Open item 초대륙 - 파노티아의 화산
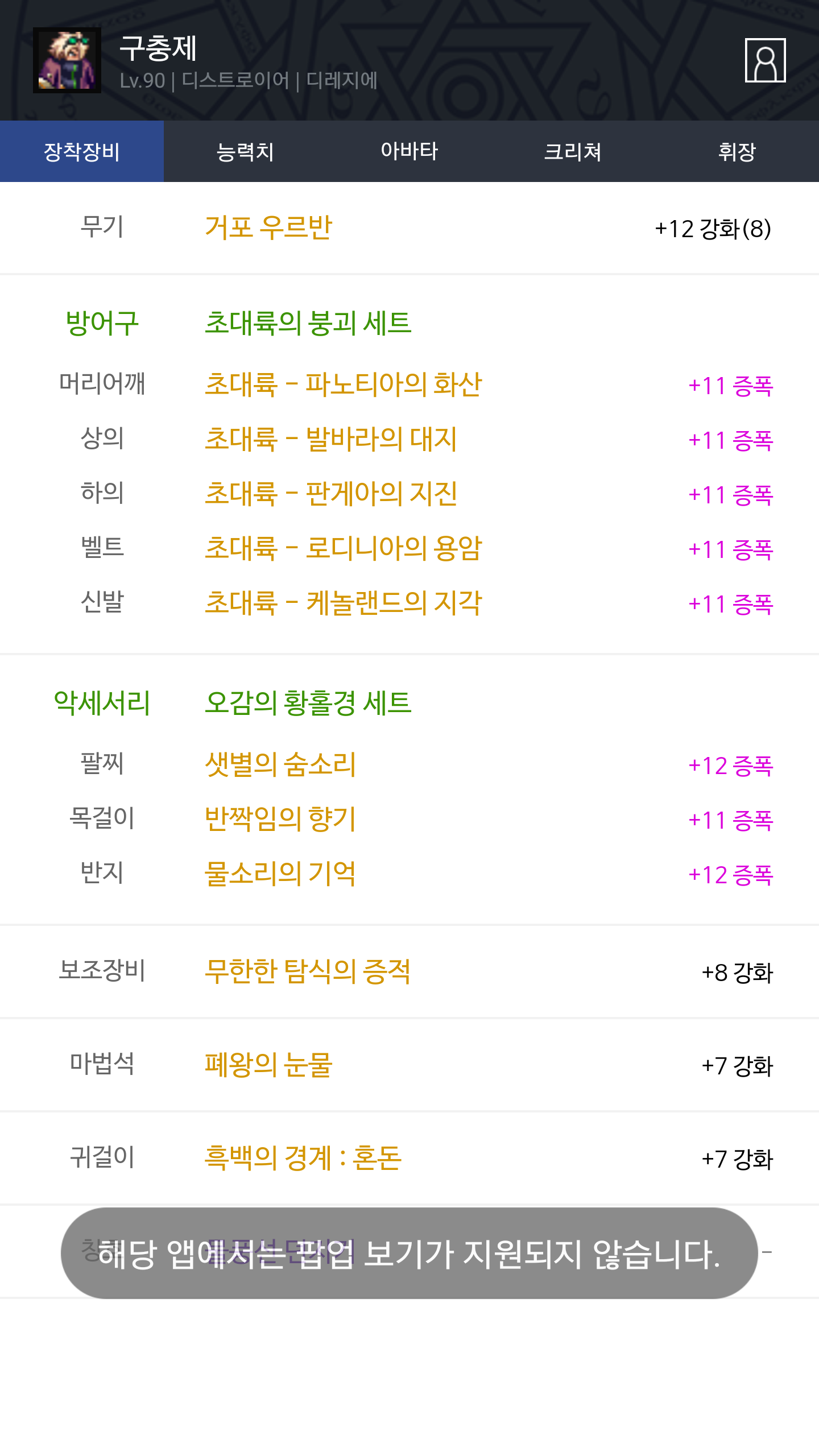 [x=343, y=384]
